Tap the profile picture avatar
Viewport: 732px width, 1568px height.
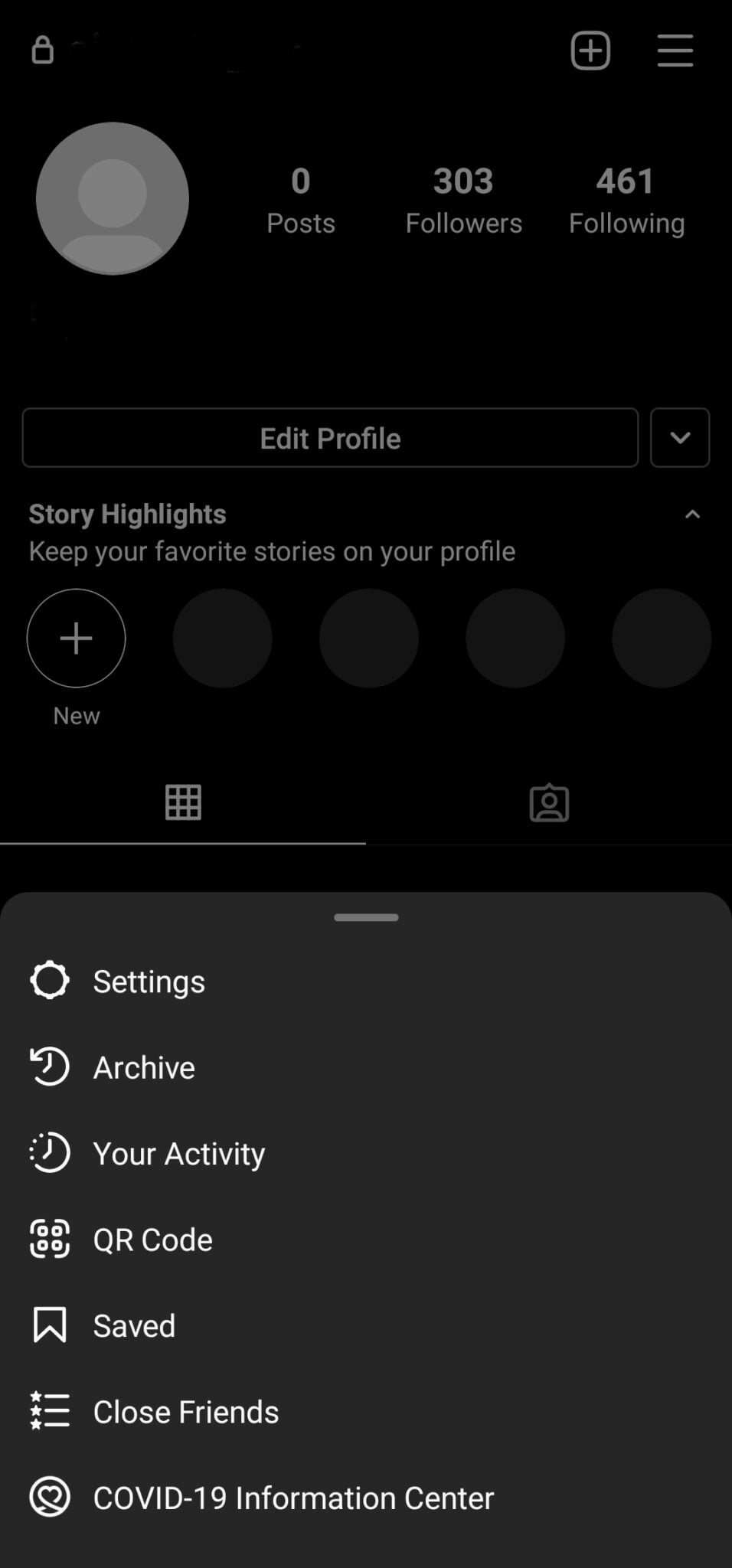click(x=113, y=198)
